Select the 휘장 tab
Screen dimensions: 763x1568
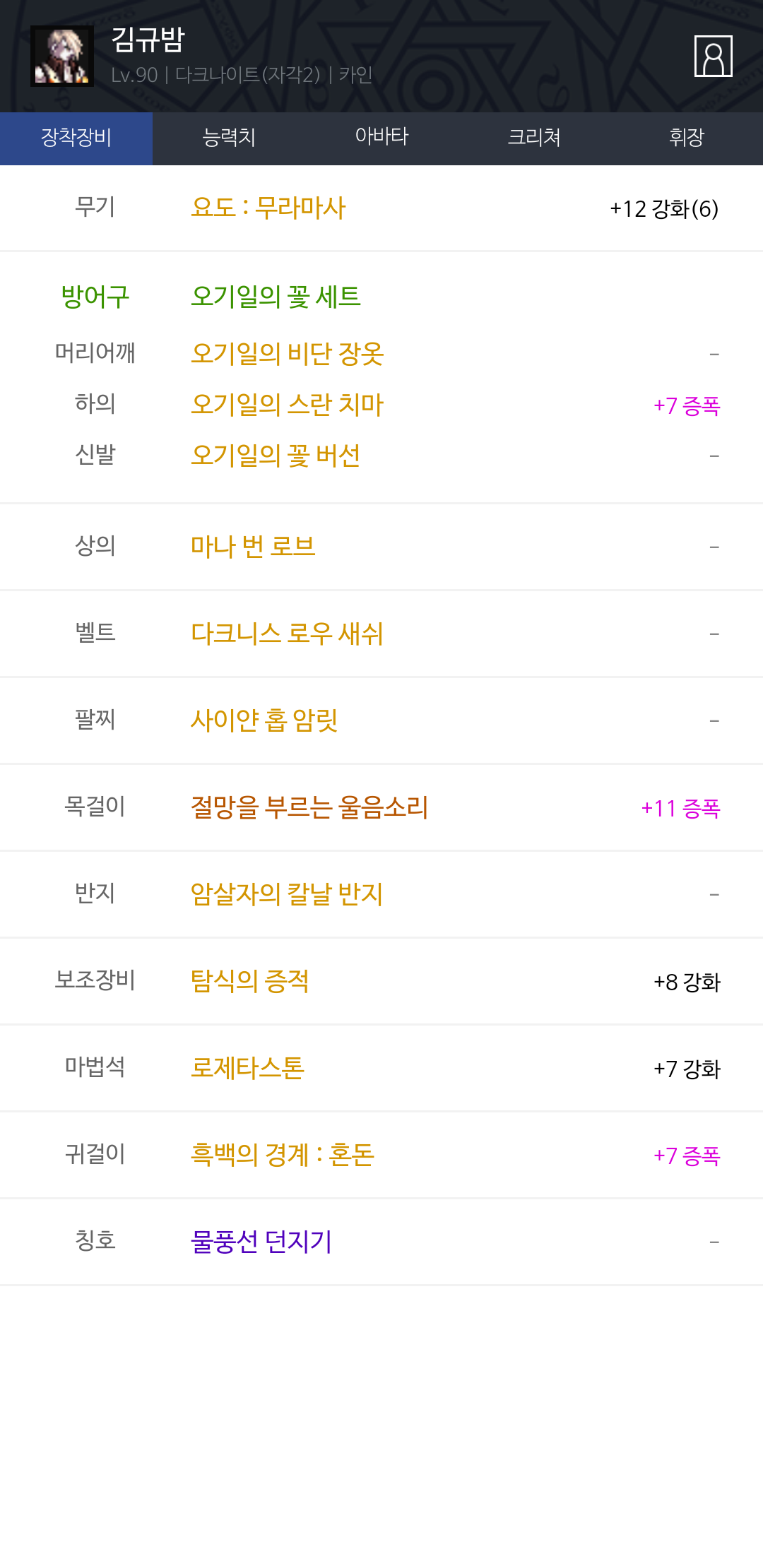[x=687, y=138]
